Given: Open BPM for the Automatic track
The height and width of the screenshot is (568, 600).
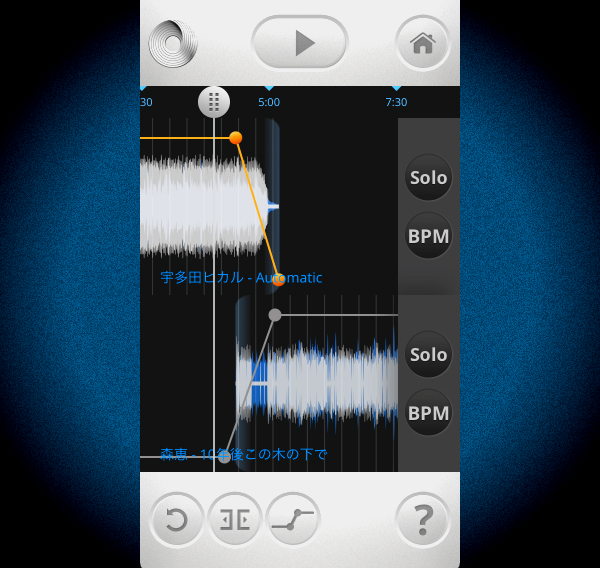Looking at the screenshot, I should 428,236.
